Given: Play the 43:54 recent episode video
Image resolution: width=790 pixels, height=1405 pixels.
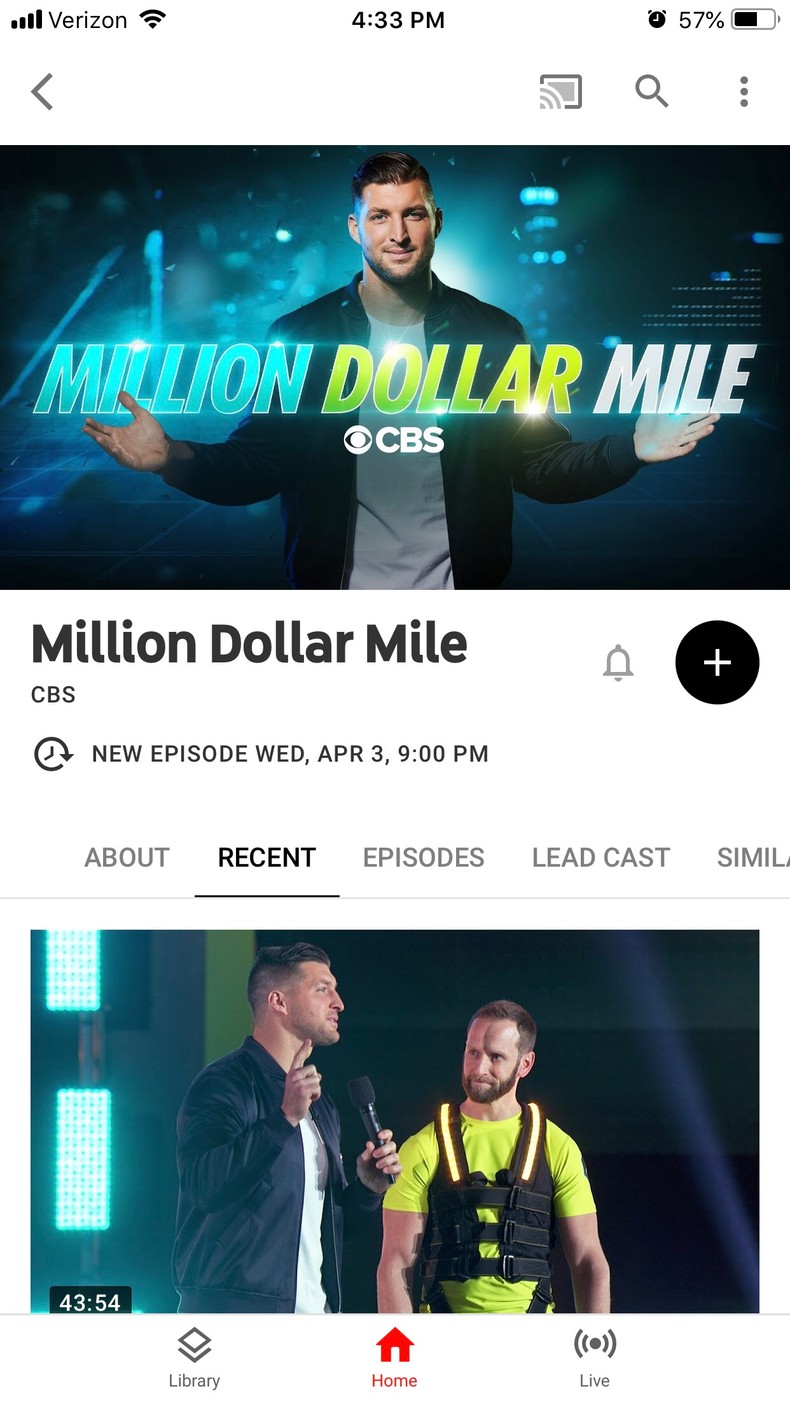Looking at the screenshot, I should point(394,1120).
